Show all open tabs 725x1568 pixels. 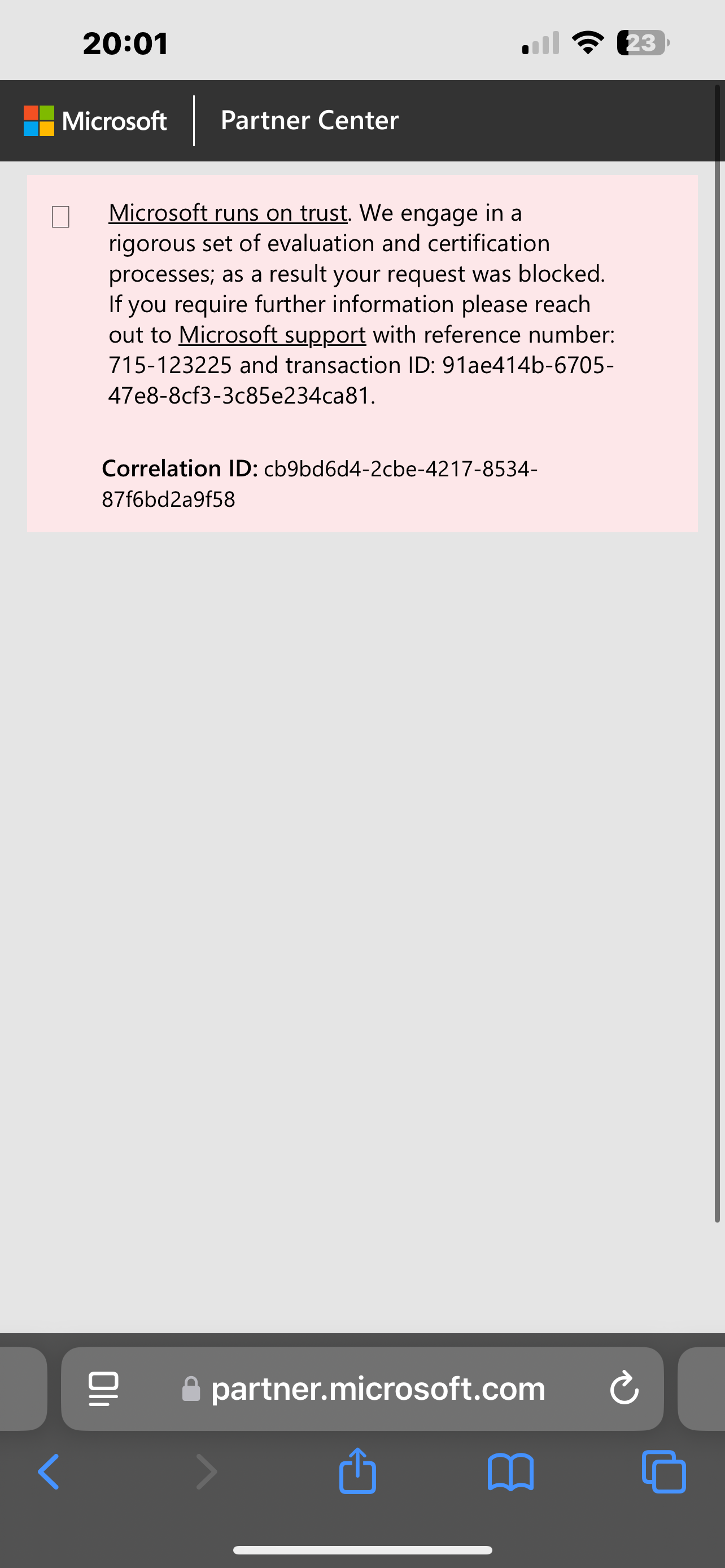click(x=663, y=1472)
